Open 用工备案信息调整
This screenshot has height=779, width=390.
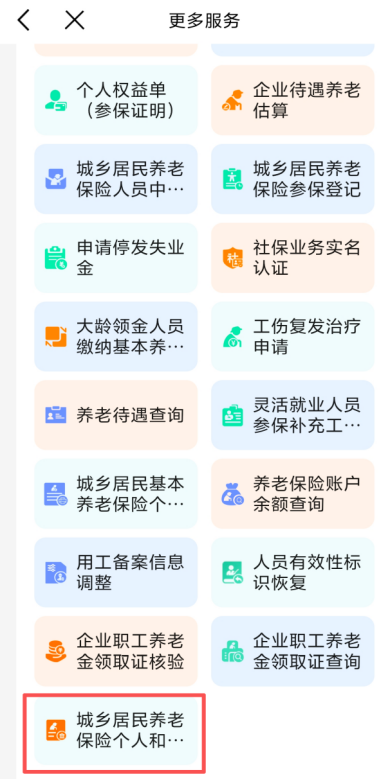[116, 572]
